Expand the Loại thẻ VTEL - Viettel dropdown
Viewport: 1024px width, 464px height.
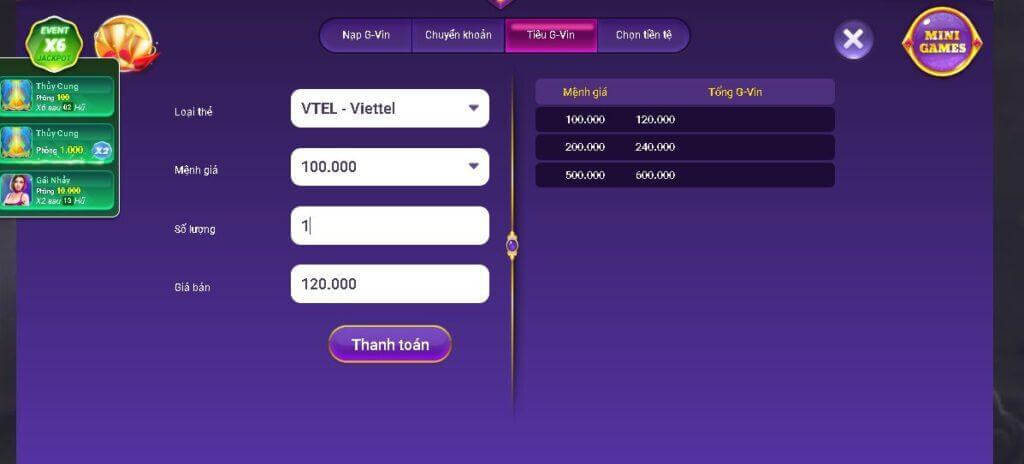point(390,108)
